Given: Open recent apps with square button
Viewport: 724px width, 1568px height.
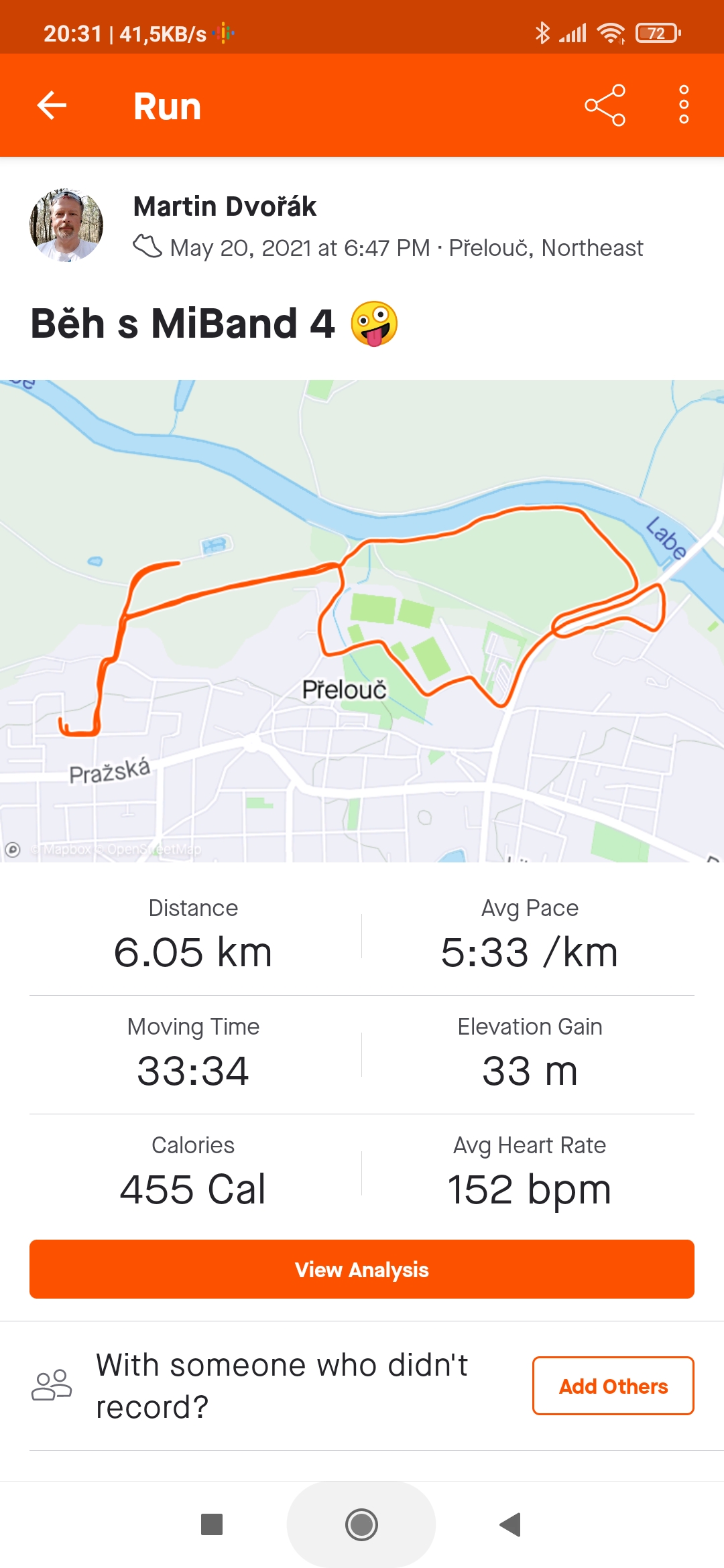Looking at the screenshot, I should tap(212, 1524).
